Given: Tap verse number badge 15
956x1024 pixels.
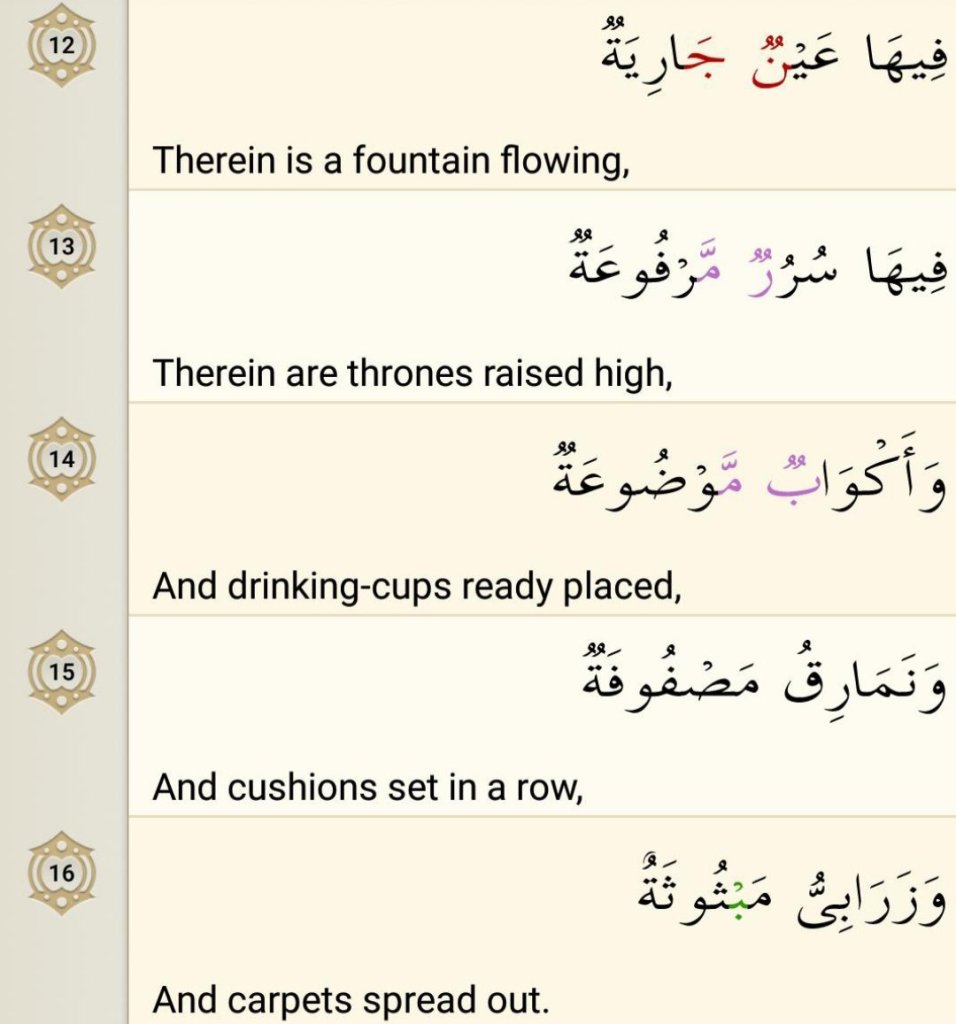Looking at the screenshot, I should (62, 671).
